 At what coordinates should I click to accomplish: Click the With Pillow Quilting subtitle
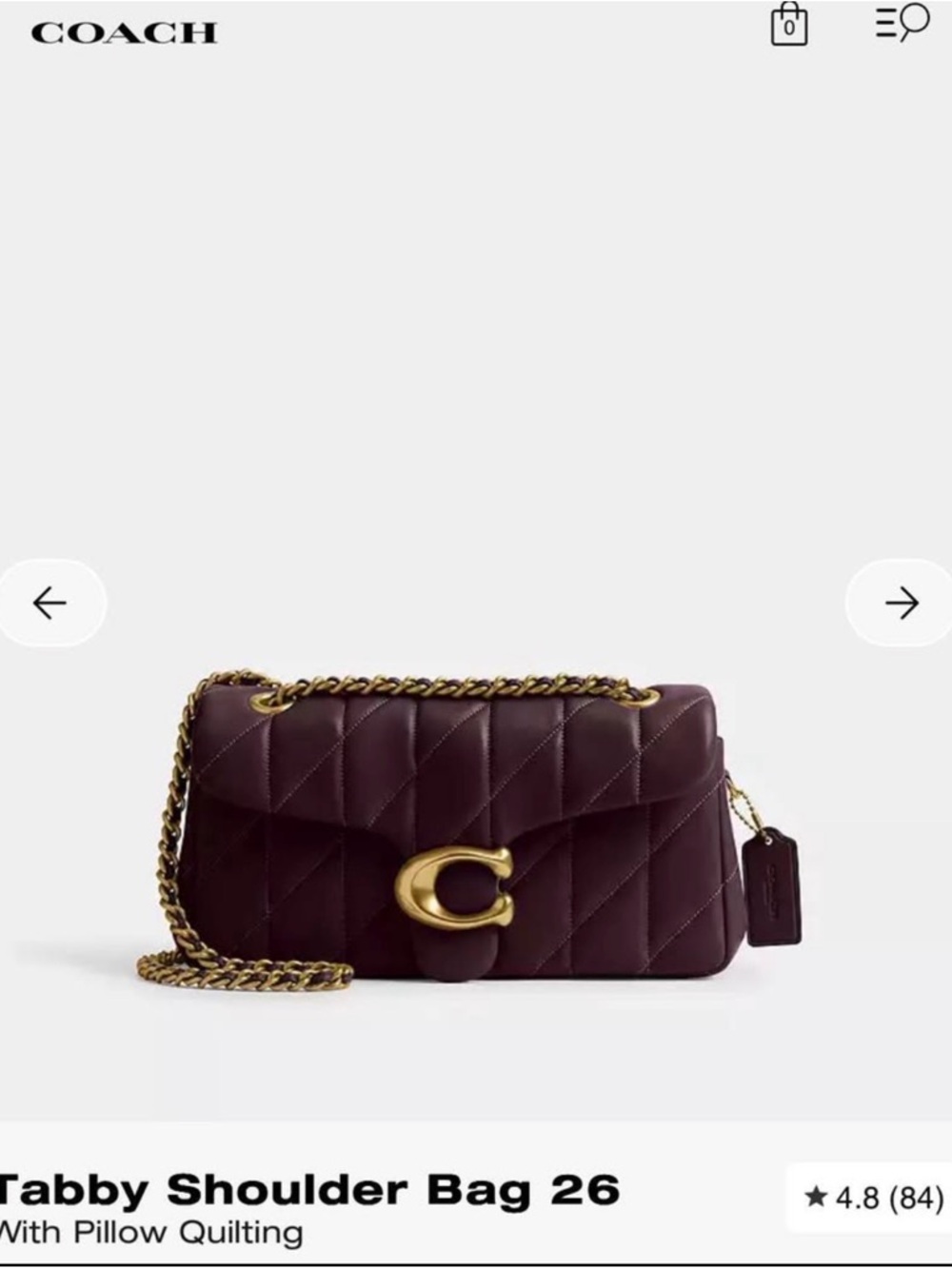pos(152,1231)
